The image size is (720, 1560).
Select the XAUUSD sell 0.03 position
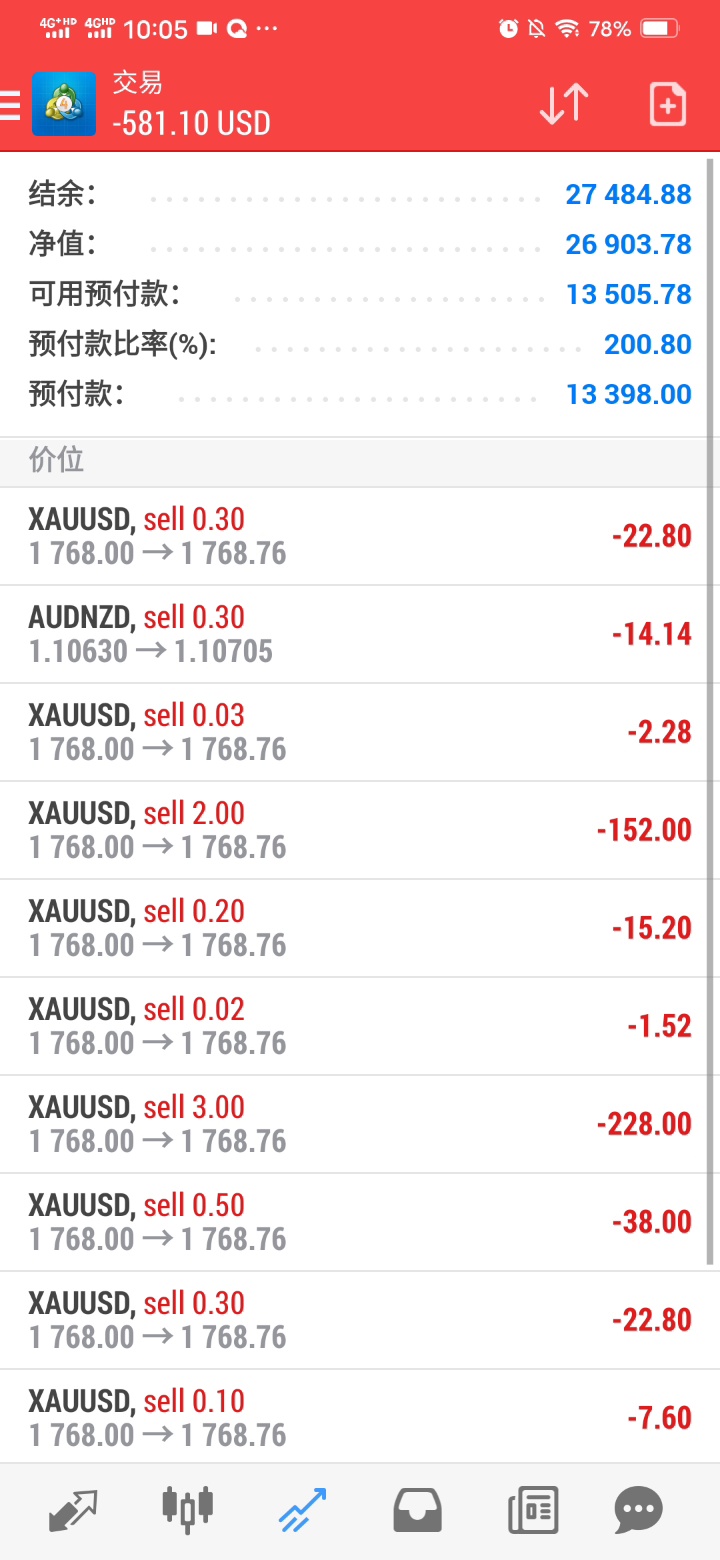(x=360, y=732)
